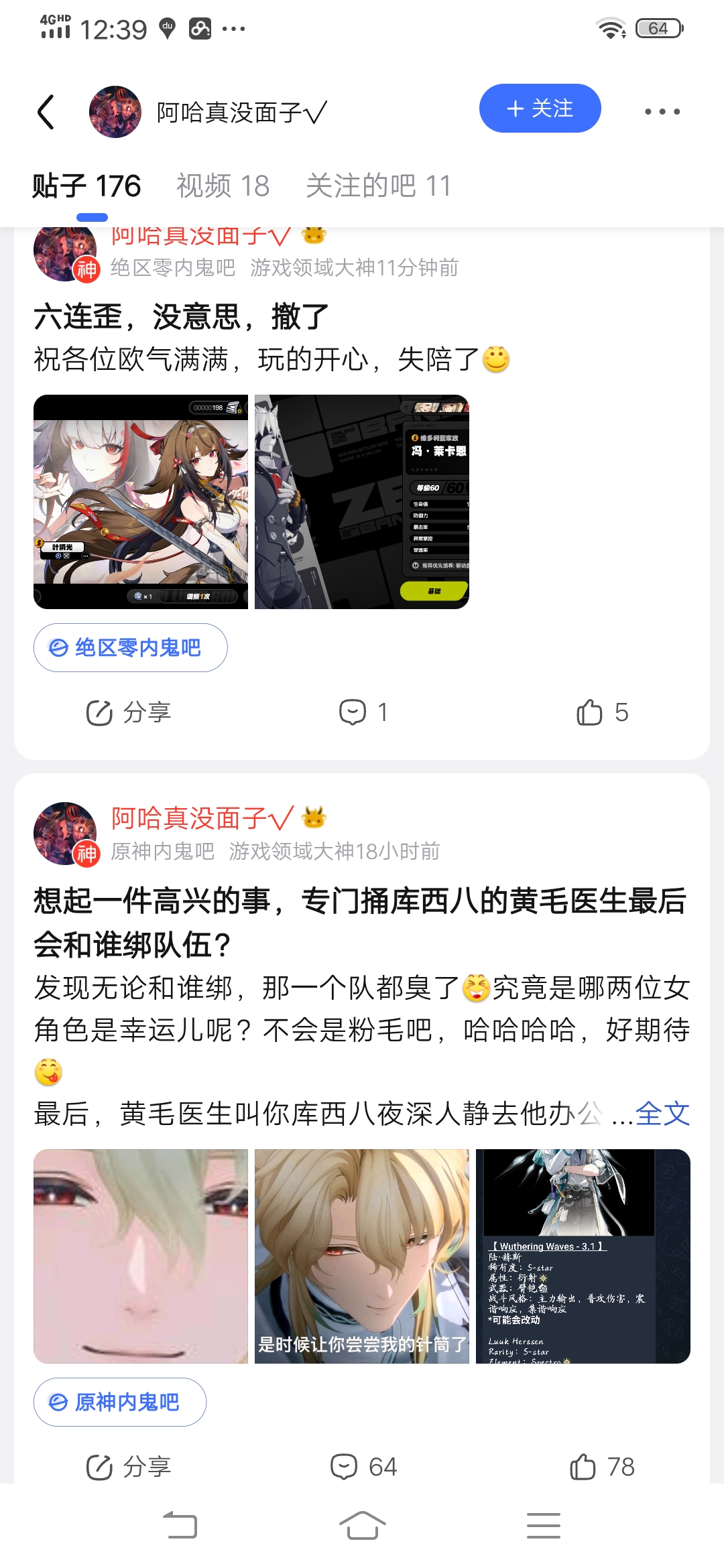Screen dimensions: 724x1568
Task: Like the 六连歪 post
Action: point(602,712)
